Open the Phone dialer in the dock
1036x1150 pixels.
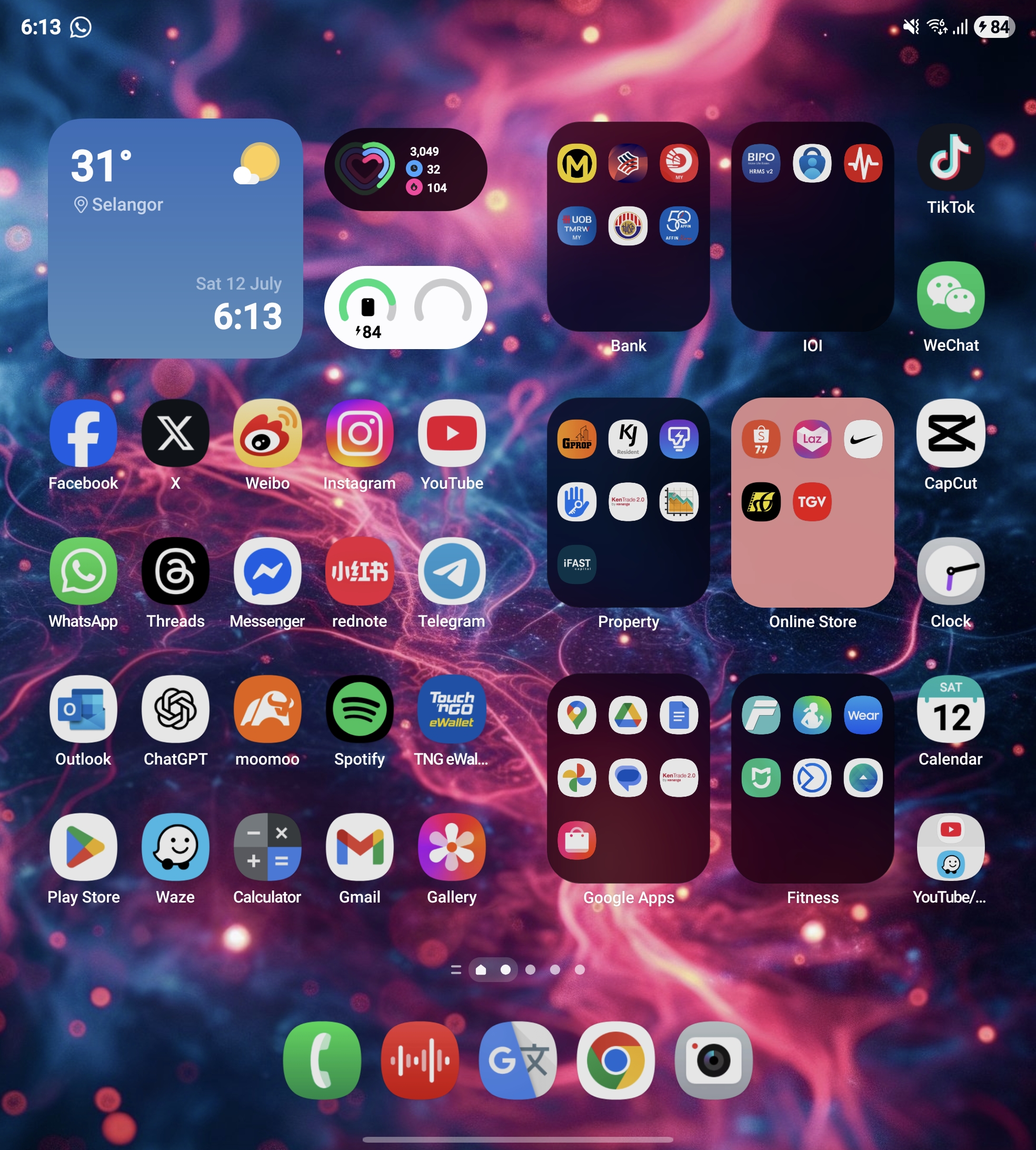(x=322, y=1060)
